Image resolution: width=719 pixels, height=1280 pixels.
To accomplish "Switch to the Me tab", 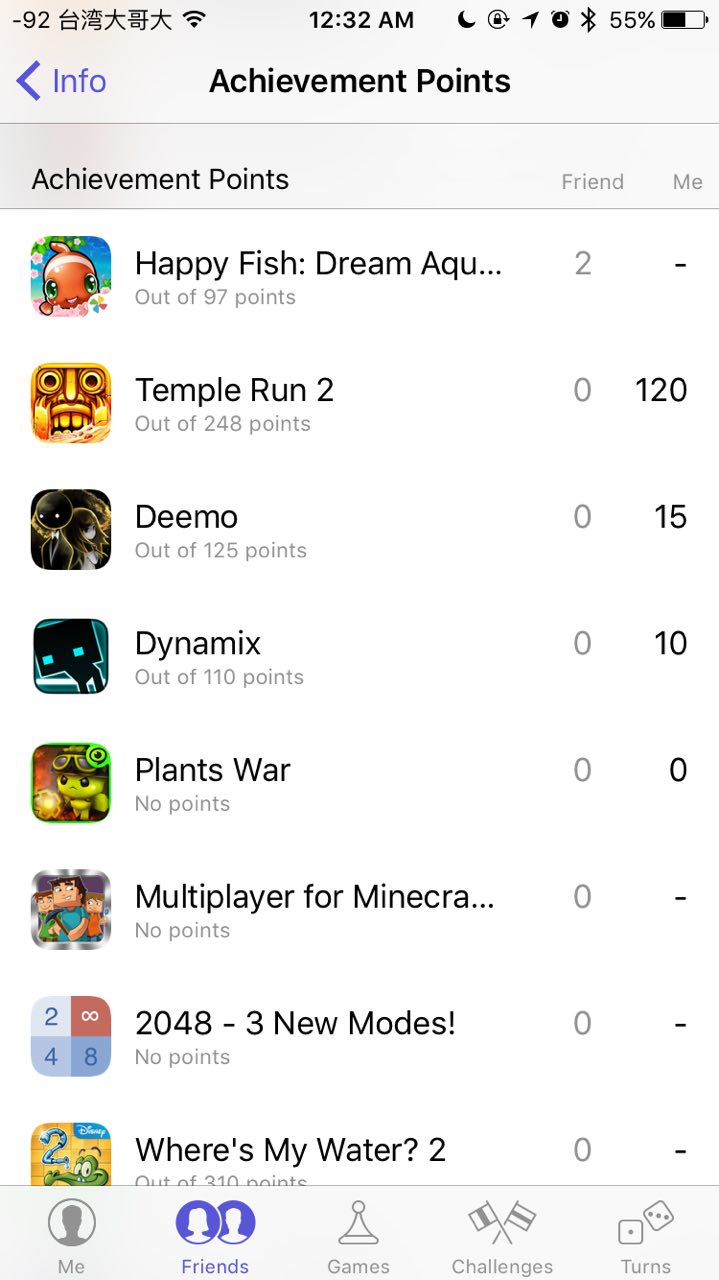I will point(71,1236).
